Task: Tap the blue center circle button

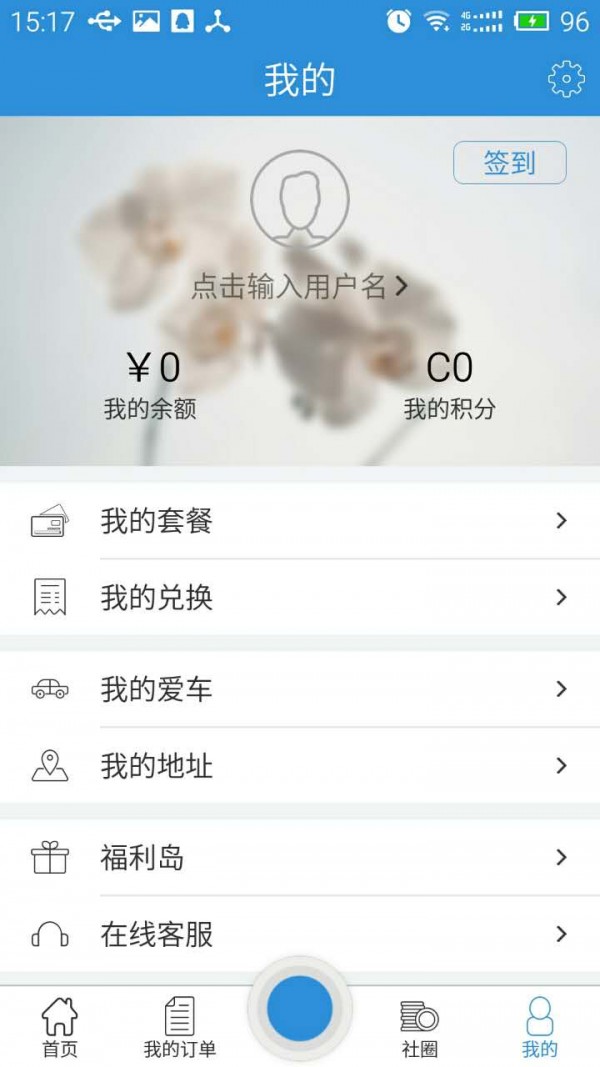Action: point(299,1008)
